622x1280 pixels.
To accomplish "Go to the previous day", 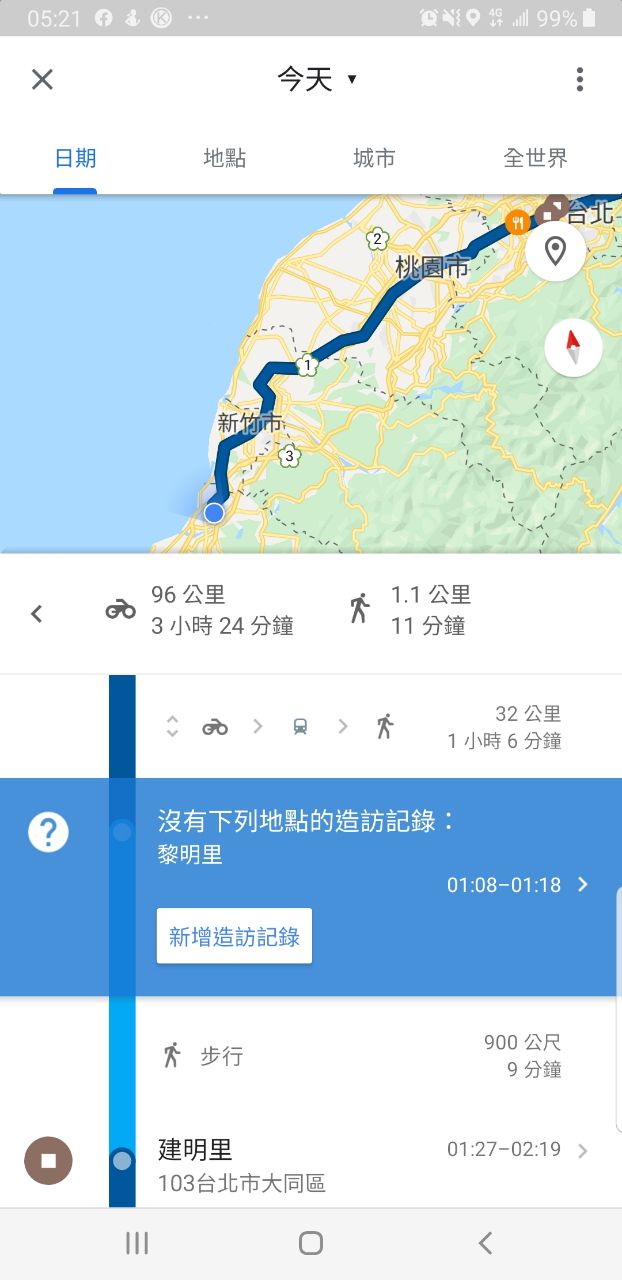I will [x=37, y=613].
